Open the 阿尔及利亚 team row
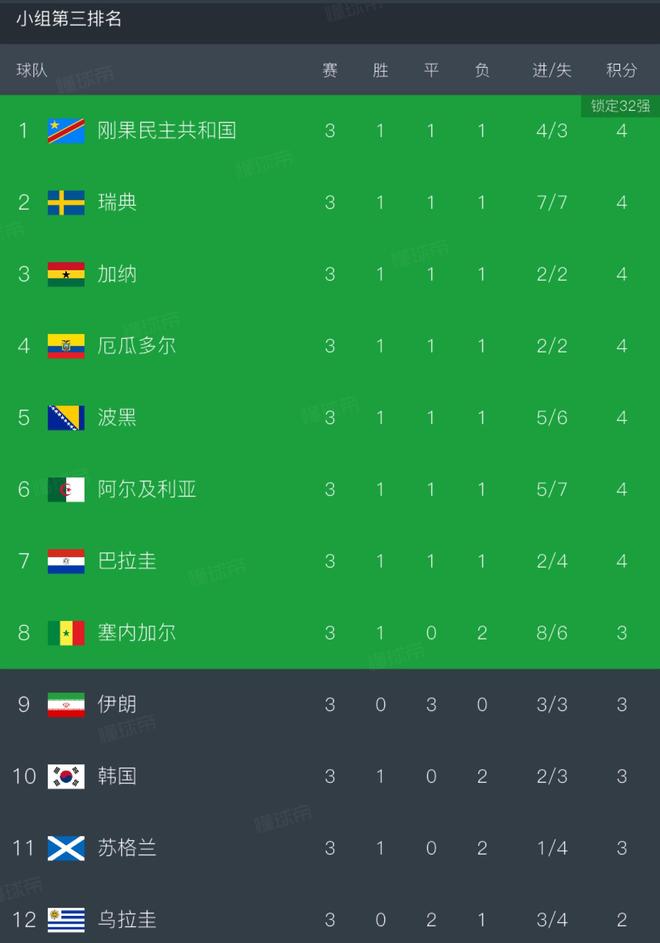The width and height of the screenshot is (660, 943). pyautogui.click(x=330, y=489)
